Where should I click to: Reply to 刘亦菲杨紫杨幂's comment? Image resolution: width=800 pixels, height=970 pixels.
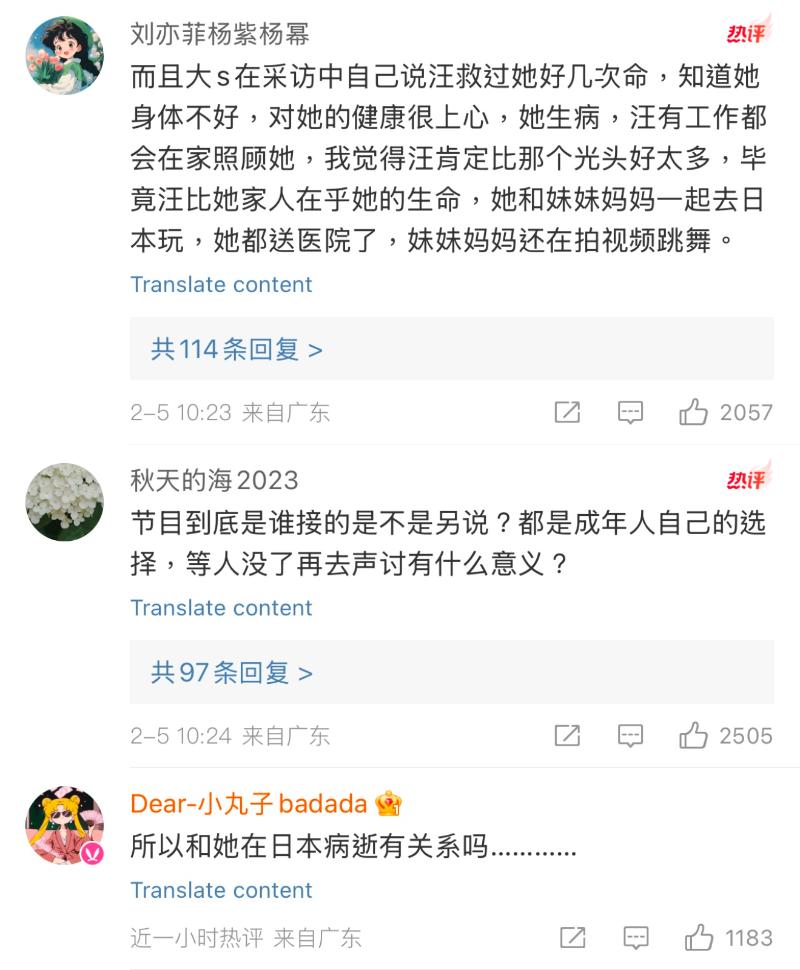[630, 412]
